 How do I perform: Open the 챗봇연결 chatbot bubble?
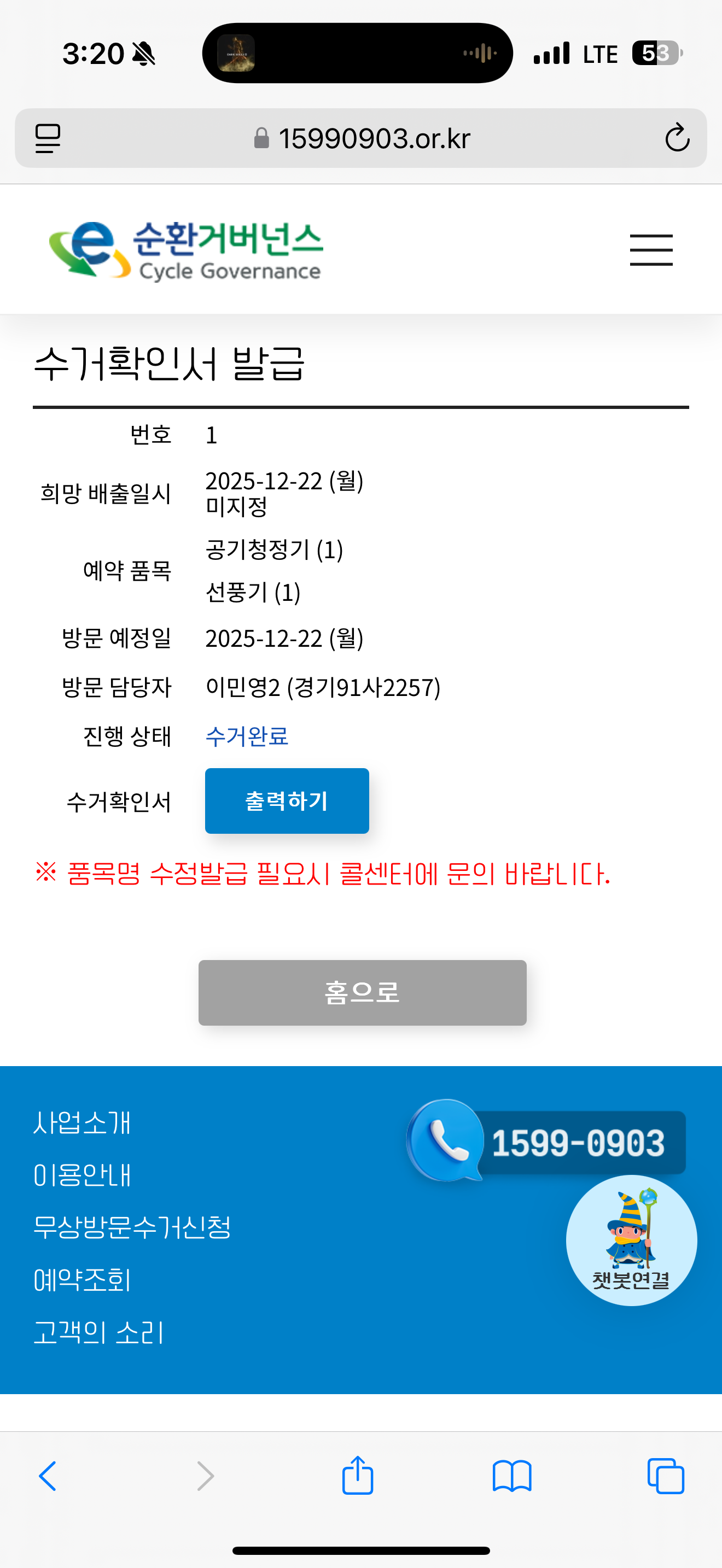[x=631, y=1239]
